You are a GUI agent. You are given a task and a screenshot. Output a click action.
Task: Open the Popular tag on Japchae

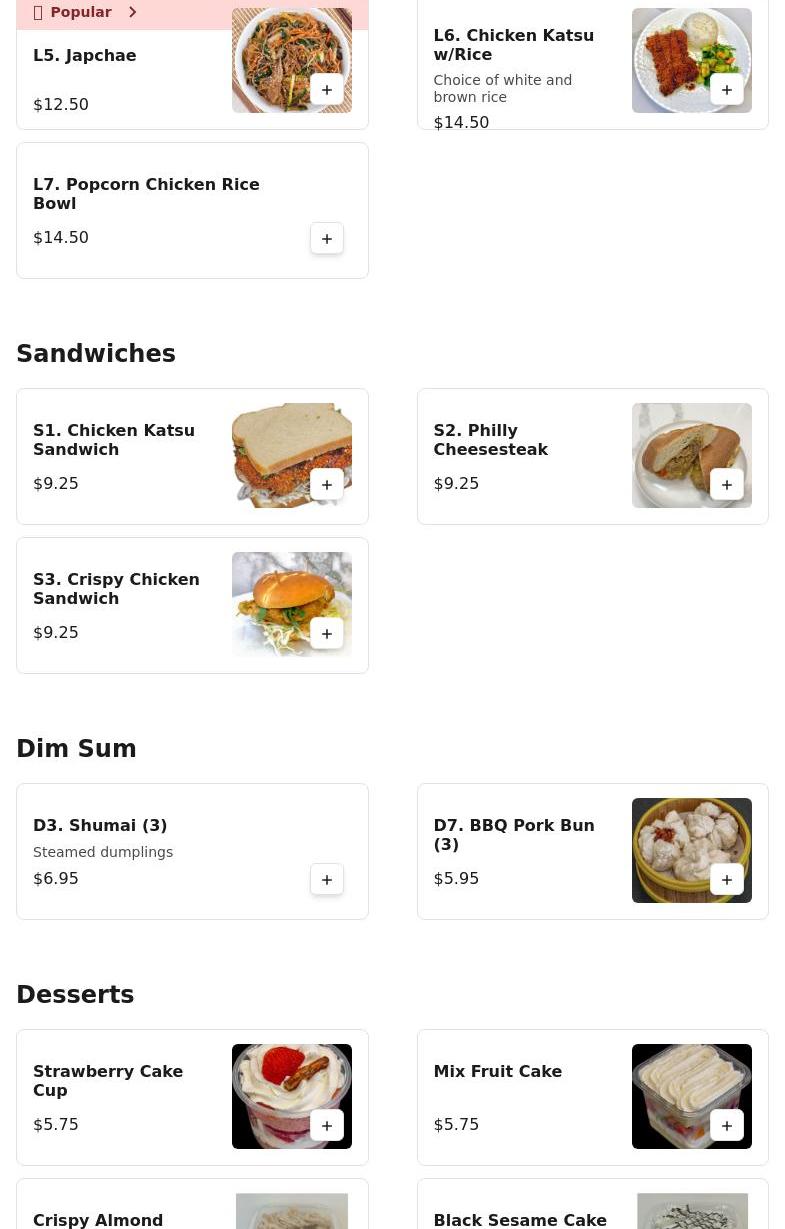[x=86, y=13]
